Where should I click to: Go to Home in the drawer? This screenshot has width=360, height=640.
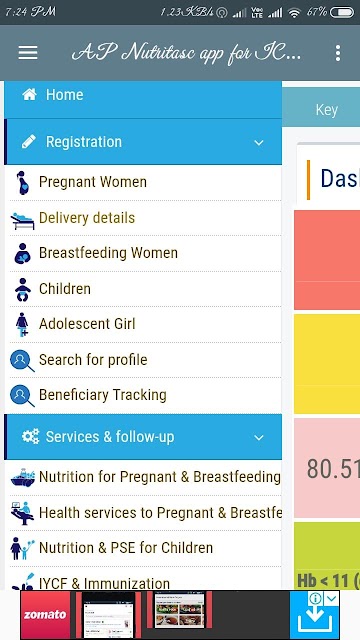click(143, 95)
